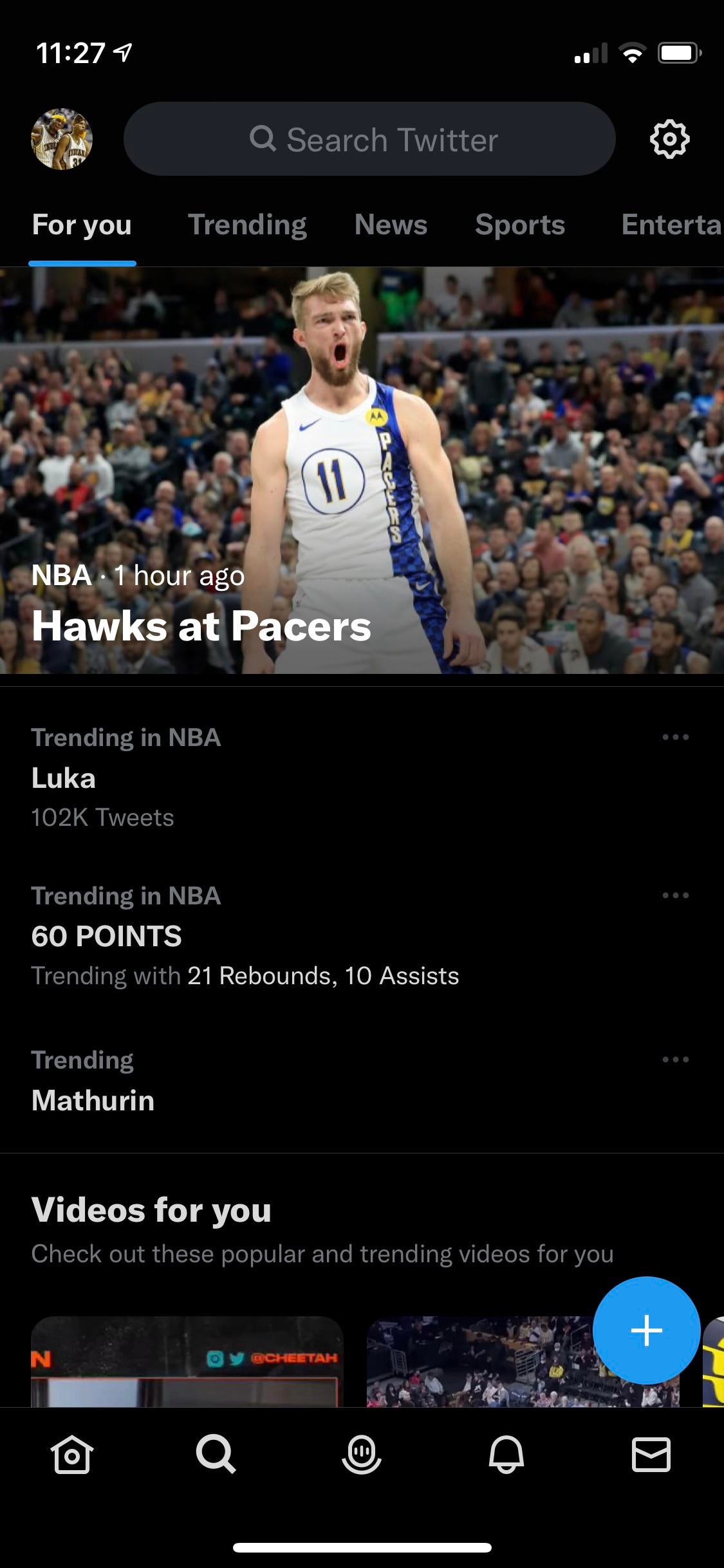Open more options for Mathurin trend
Viewport: 724px width, 1568px height.
click(675, 1059)
